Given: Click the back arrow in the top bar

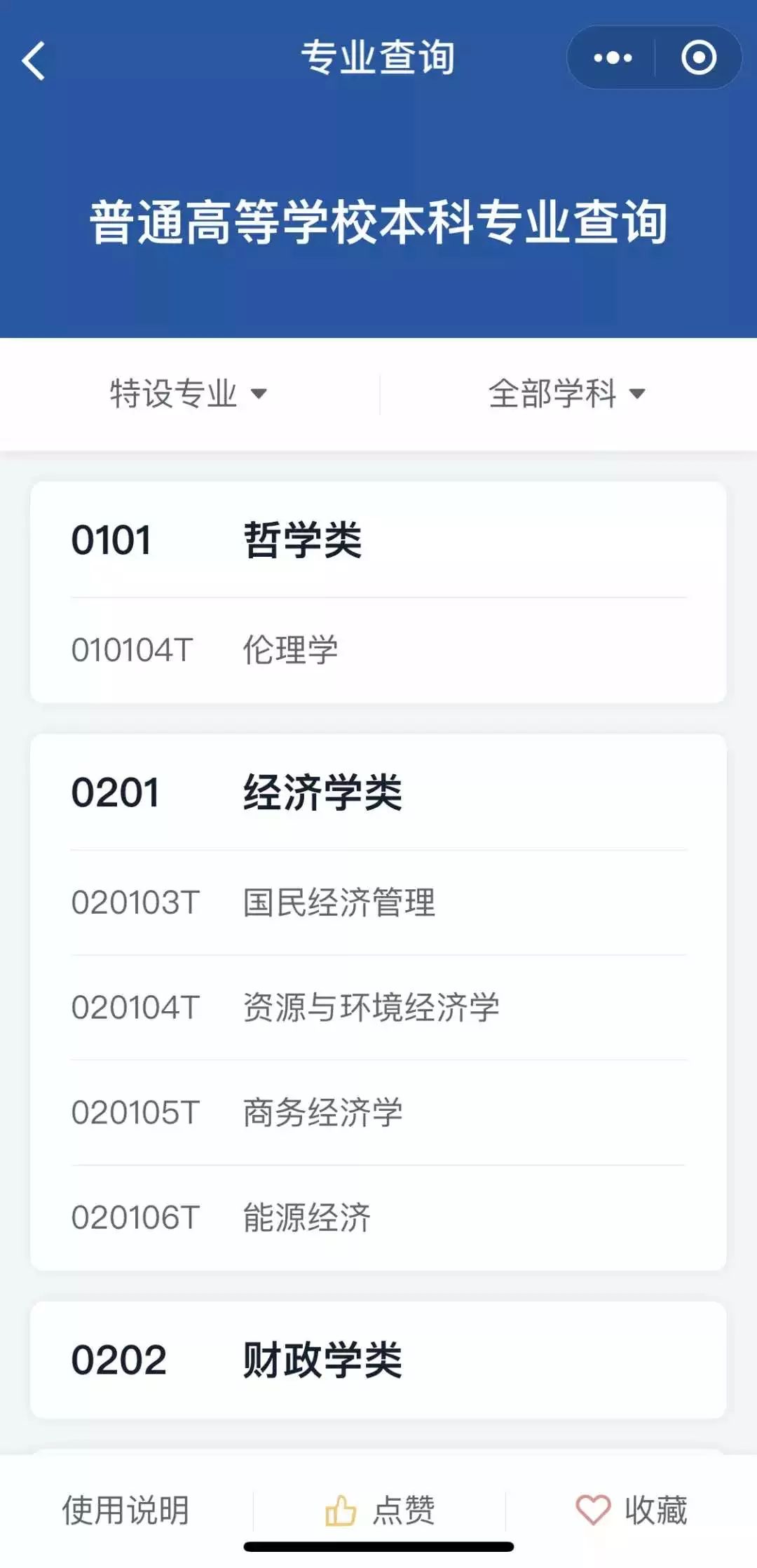Looking at the screenshot, I should click(x=34, y=60).
